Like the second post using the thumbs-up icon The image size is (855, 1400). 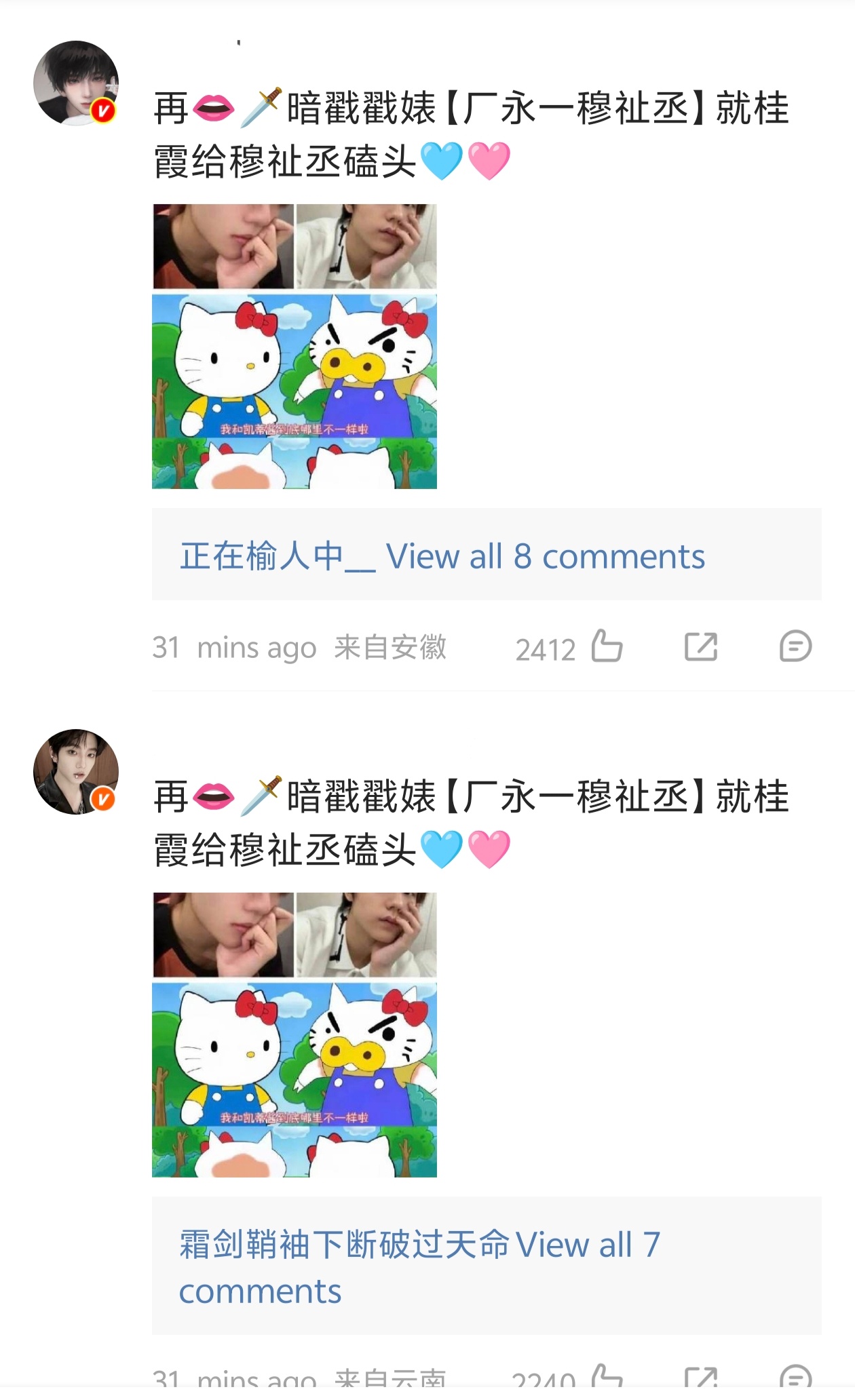[x=606, y=1377]
